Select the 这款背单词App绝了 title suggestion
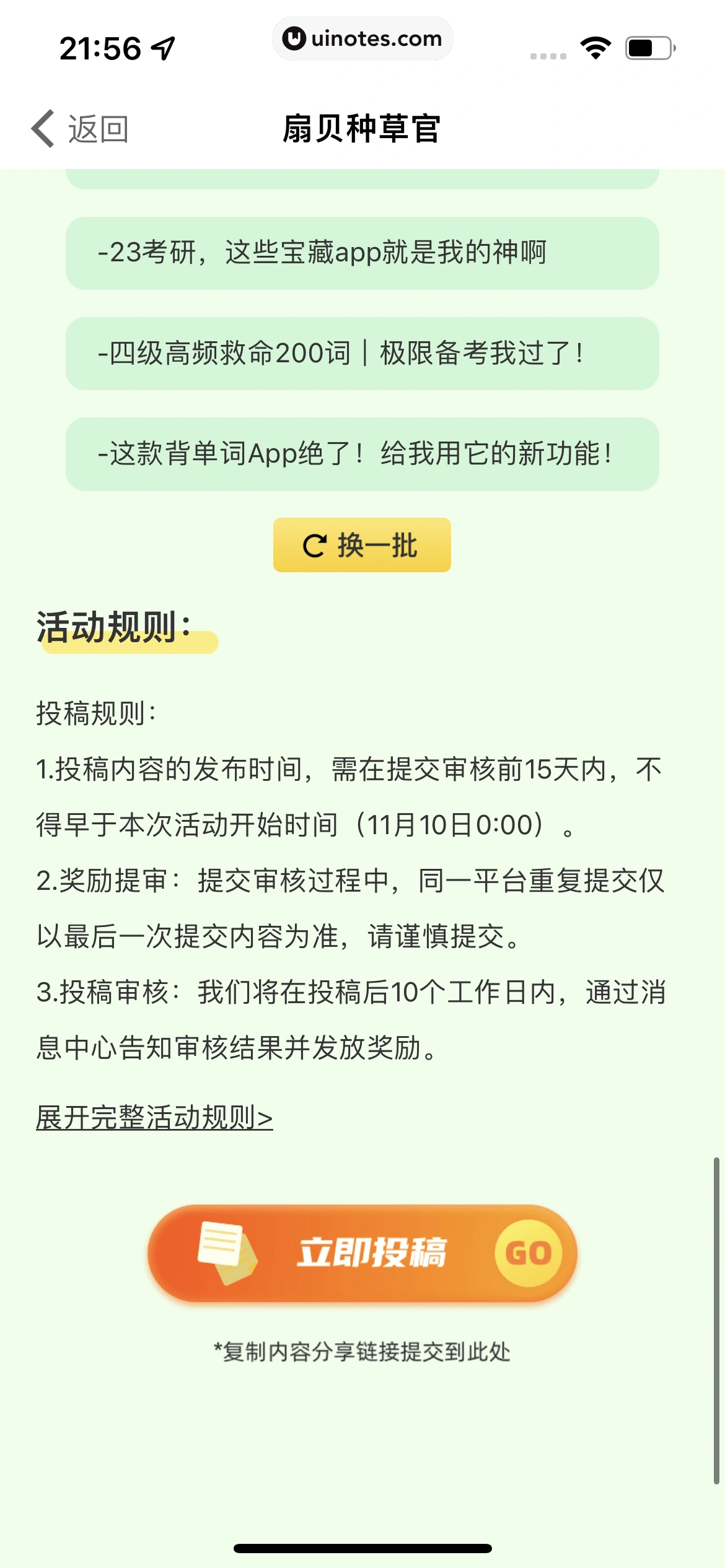The height and width of the screenshot is (1568, 725). (362, 454)
